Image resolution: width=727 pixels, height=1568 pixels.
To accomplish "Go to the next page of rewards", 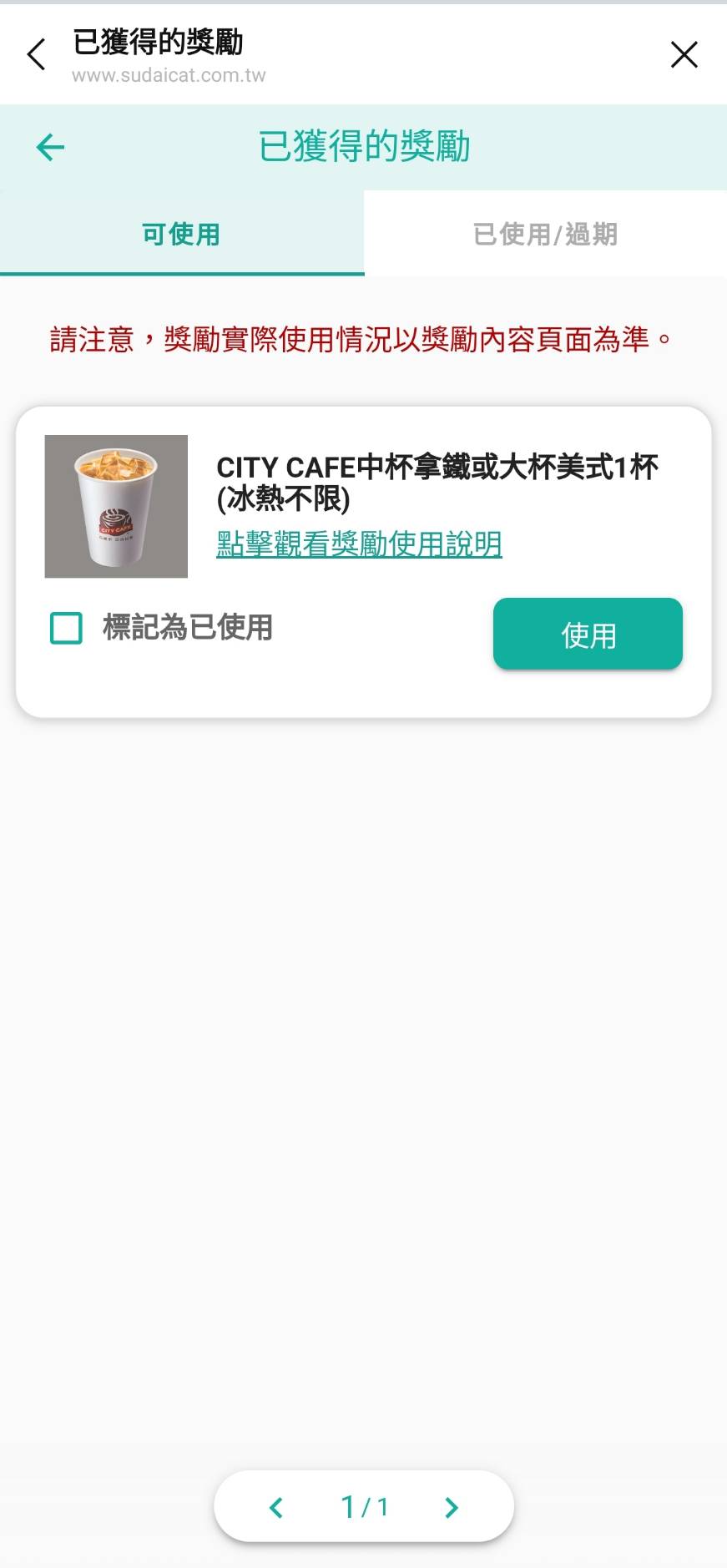I will click(452, 1507).
